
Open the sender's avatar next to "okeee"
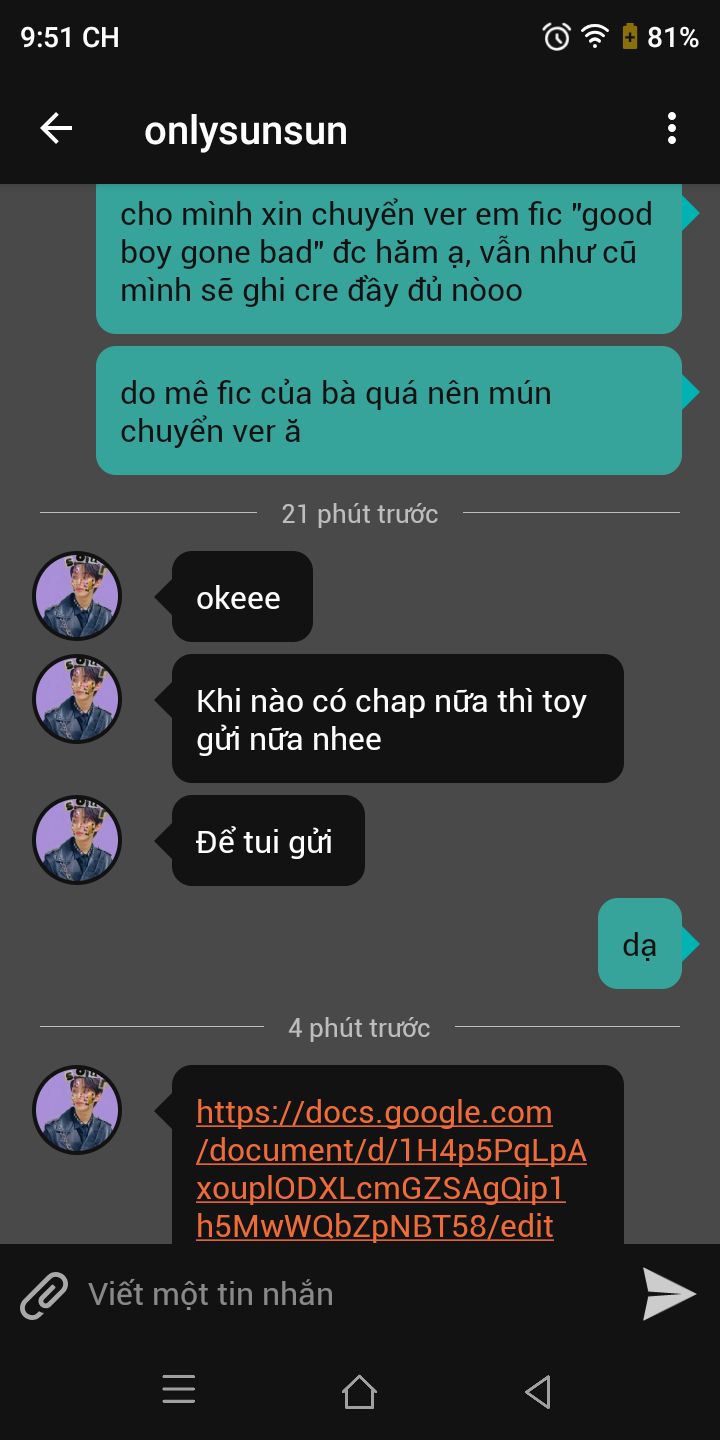point(77,596)
